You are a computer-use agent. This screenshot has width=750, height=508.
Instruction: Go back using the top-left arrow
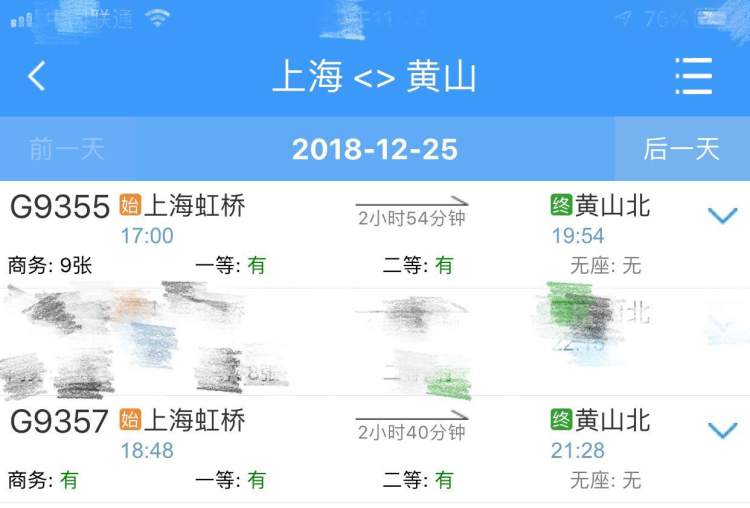click(x=37, y=76)
